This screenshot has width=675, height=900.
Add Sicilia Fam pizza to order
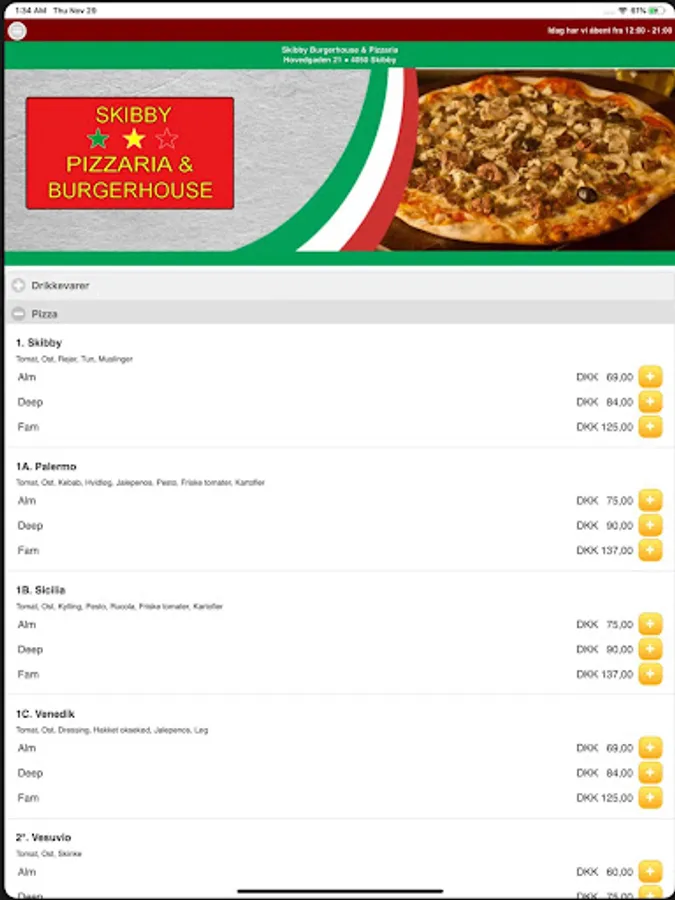650,674
